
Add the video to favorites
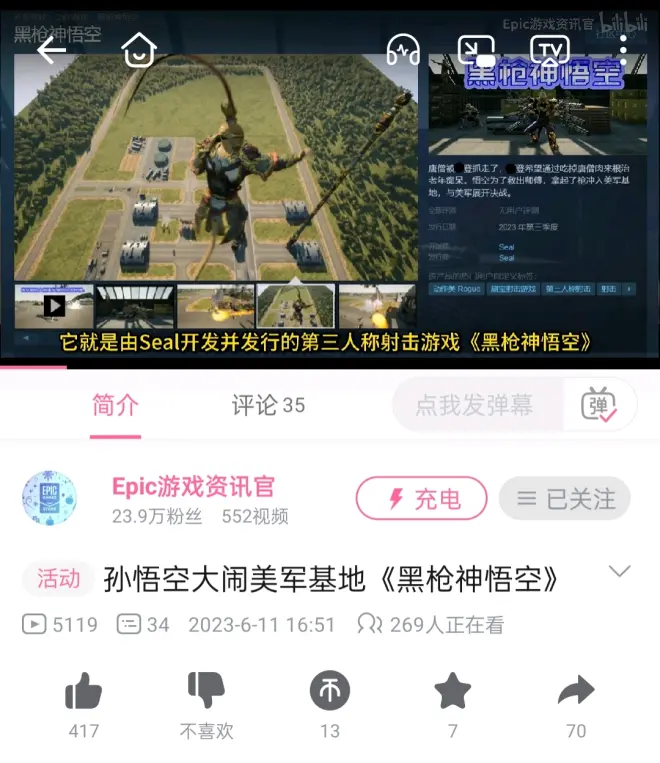[x=452, y=692]
